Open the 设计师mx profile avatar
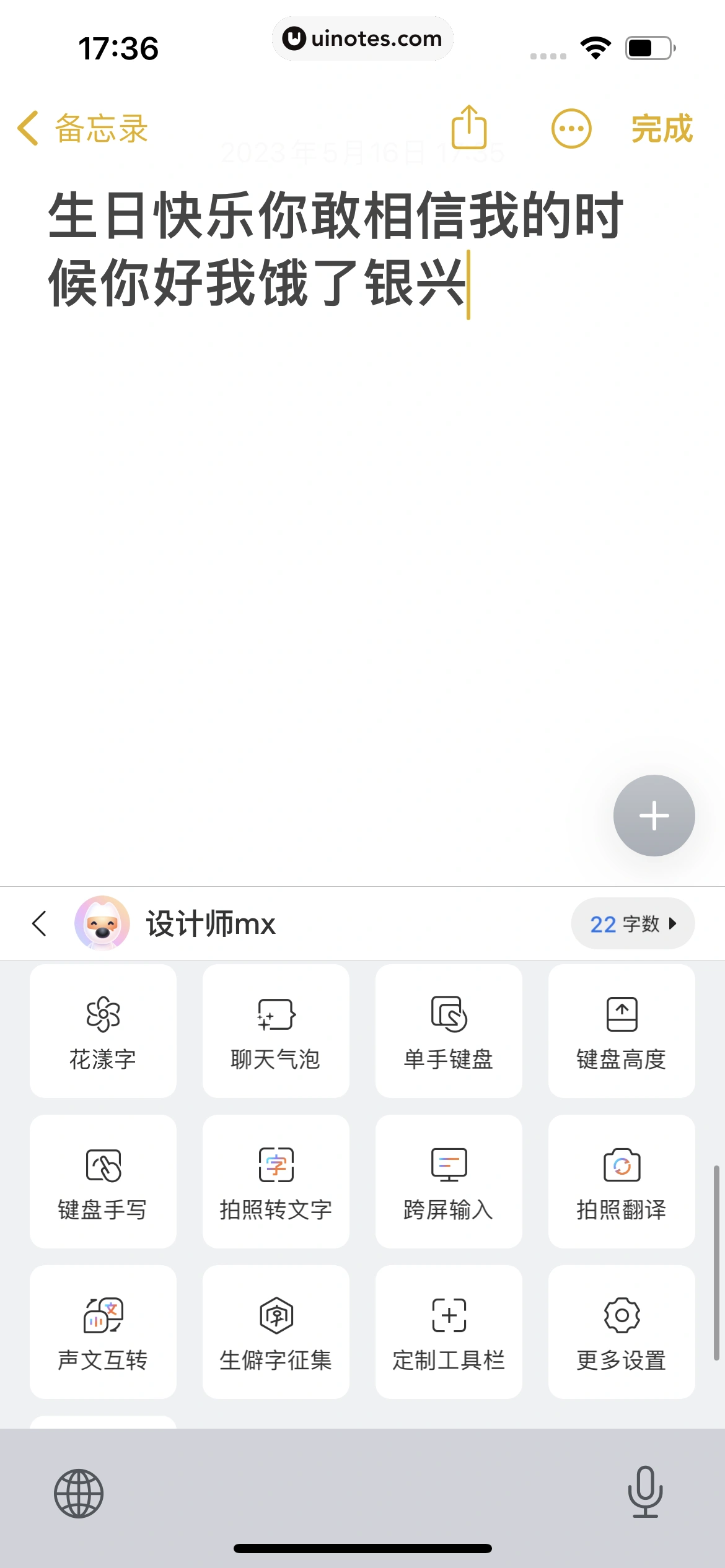Viewport: 725px width, 1568px height. [102, 923]
